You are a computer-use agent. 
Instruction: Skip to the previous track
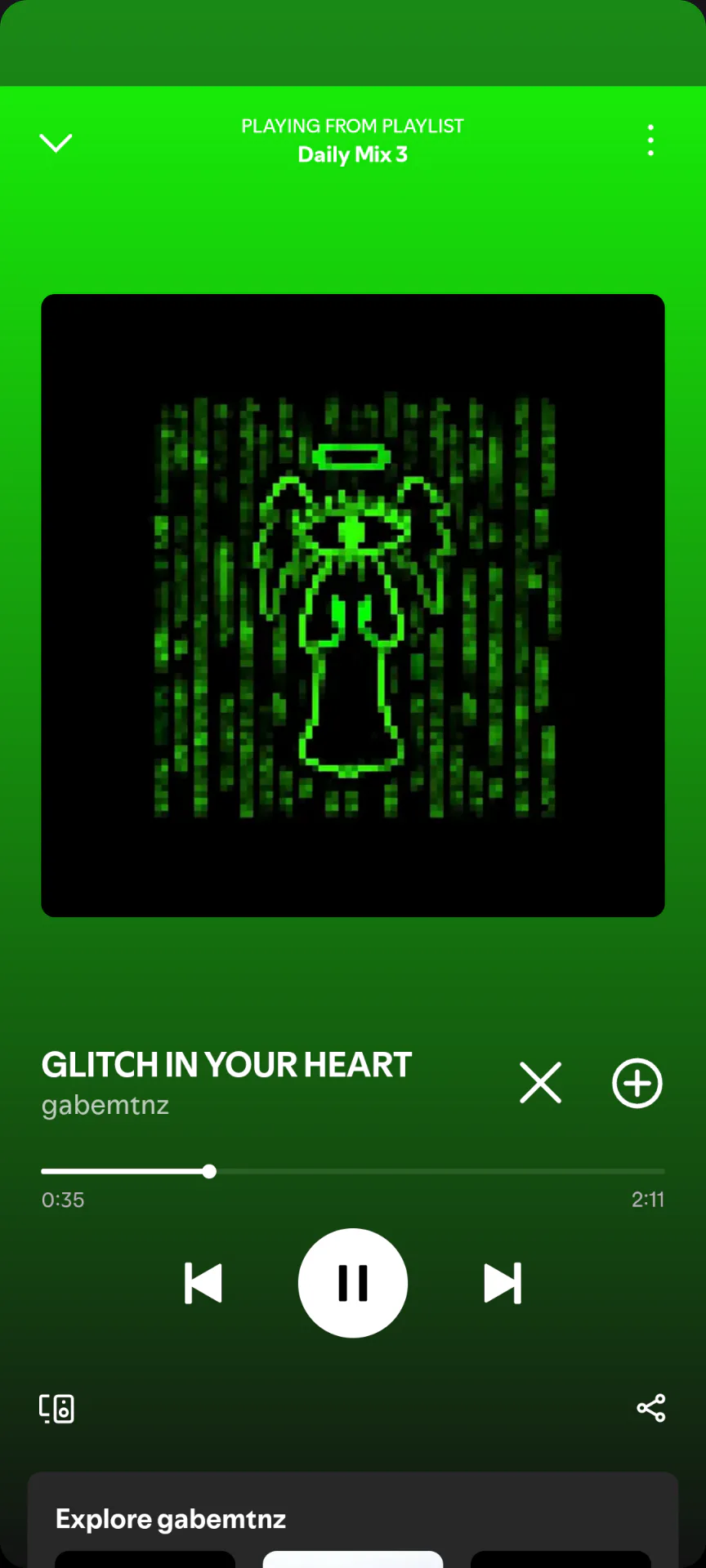click(x=203, y=1283)
